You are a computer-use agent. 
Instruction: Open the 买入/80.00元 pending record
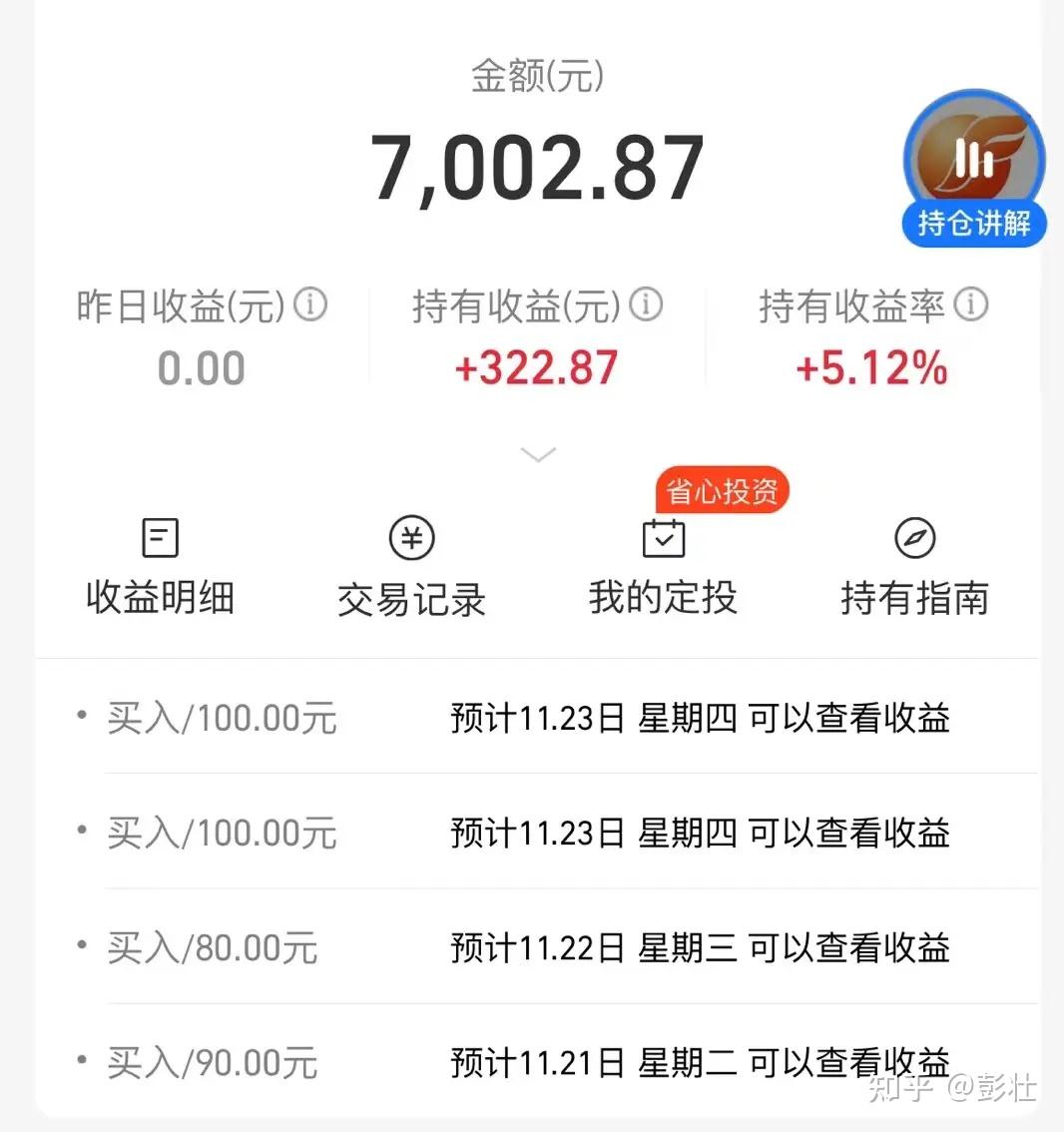[x=537, y=947]
